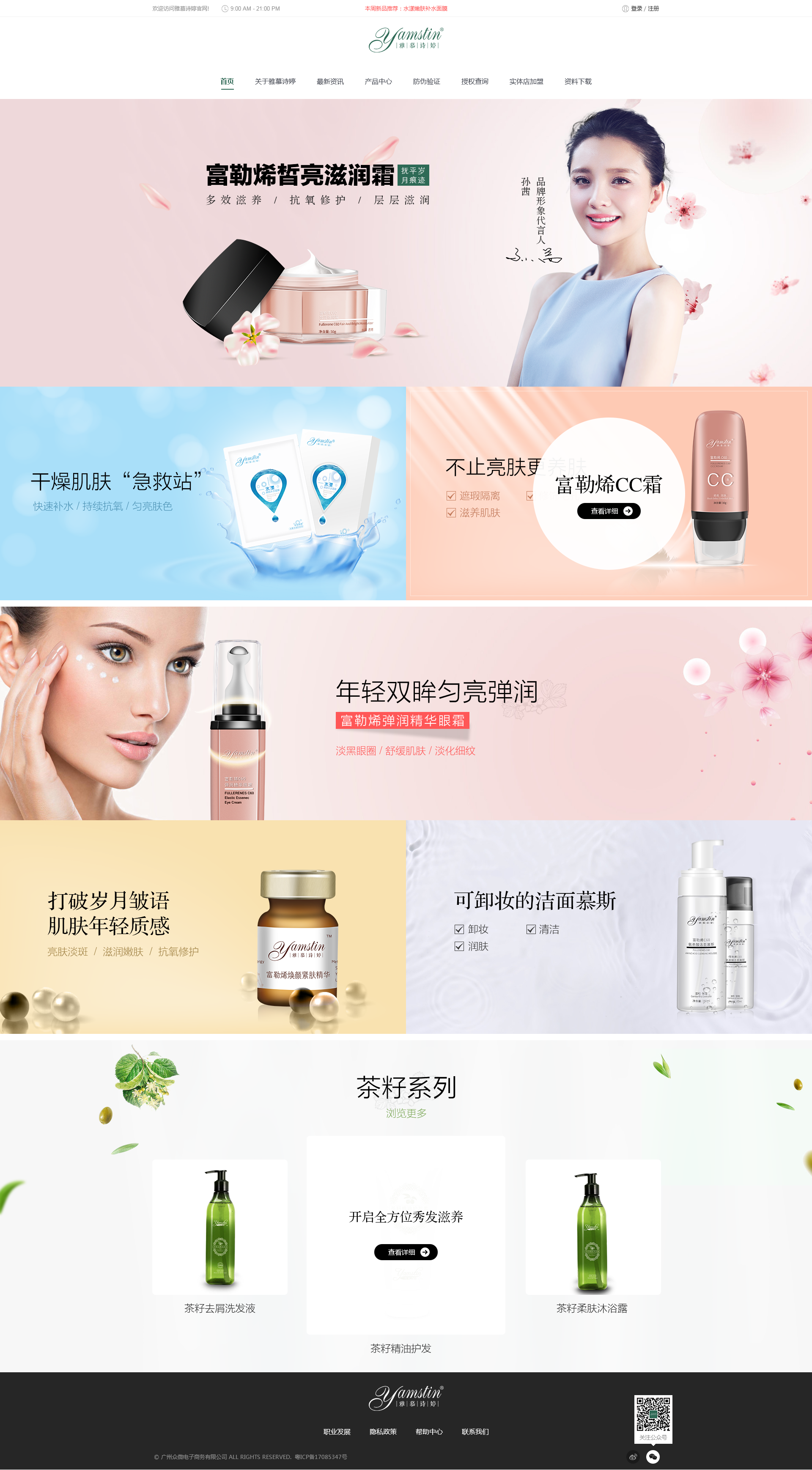812x1470 pixels.
Task: Tap 浏览更多 under 茶籽系列
Action: point(406,1113)
